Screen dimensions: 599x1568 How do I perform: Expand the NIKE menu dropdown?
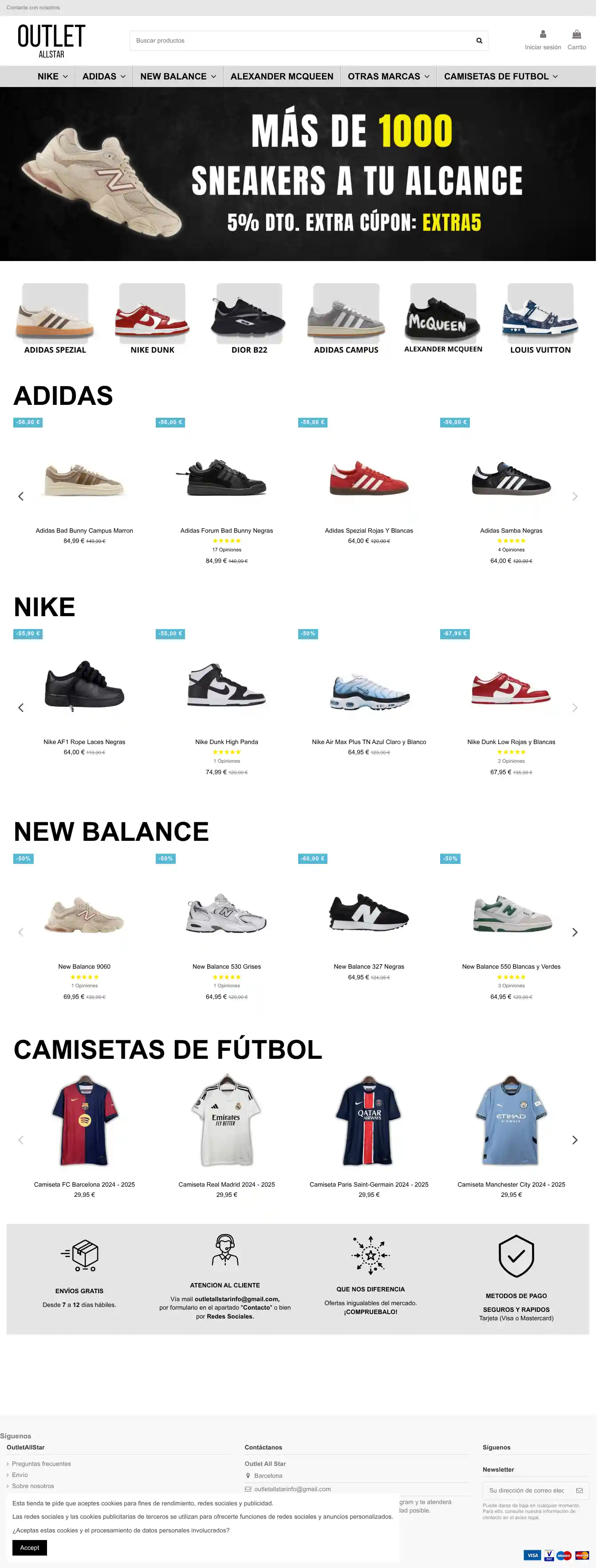click(53, 77)
